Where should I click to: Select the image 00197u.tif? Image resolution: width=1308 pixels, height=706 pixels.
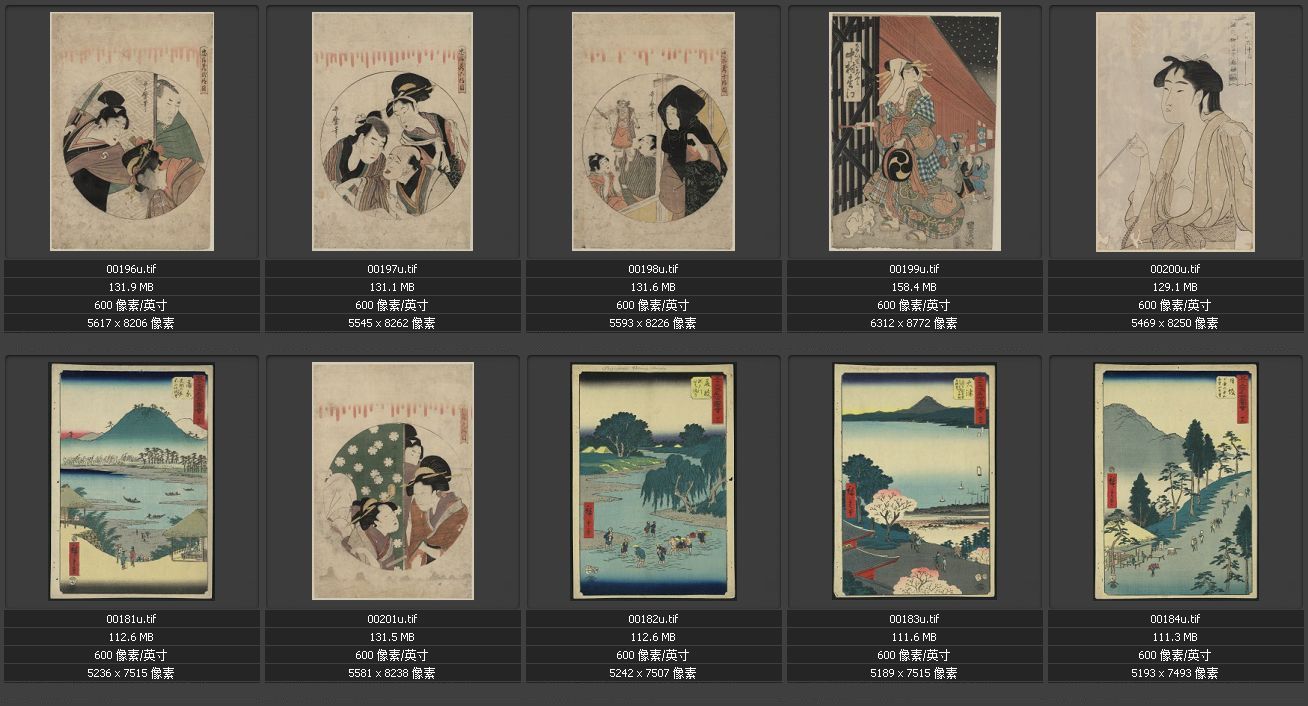tap(393, 131)
